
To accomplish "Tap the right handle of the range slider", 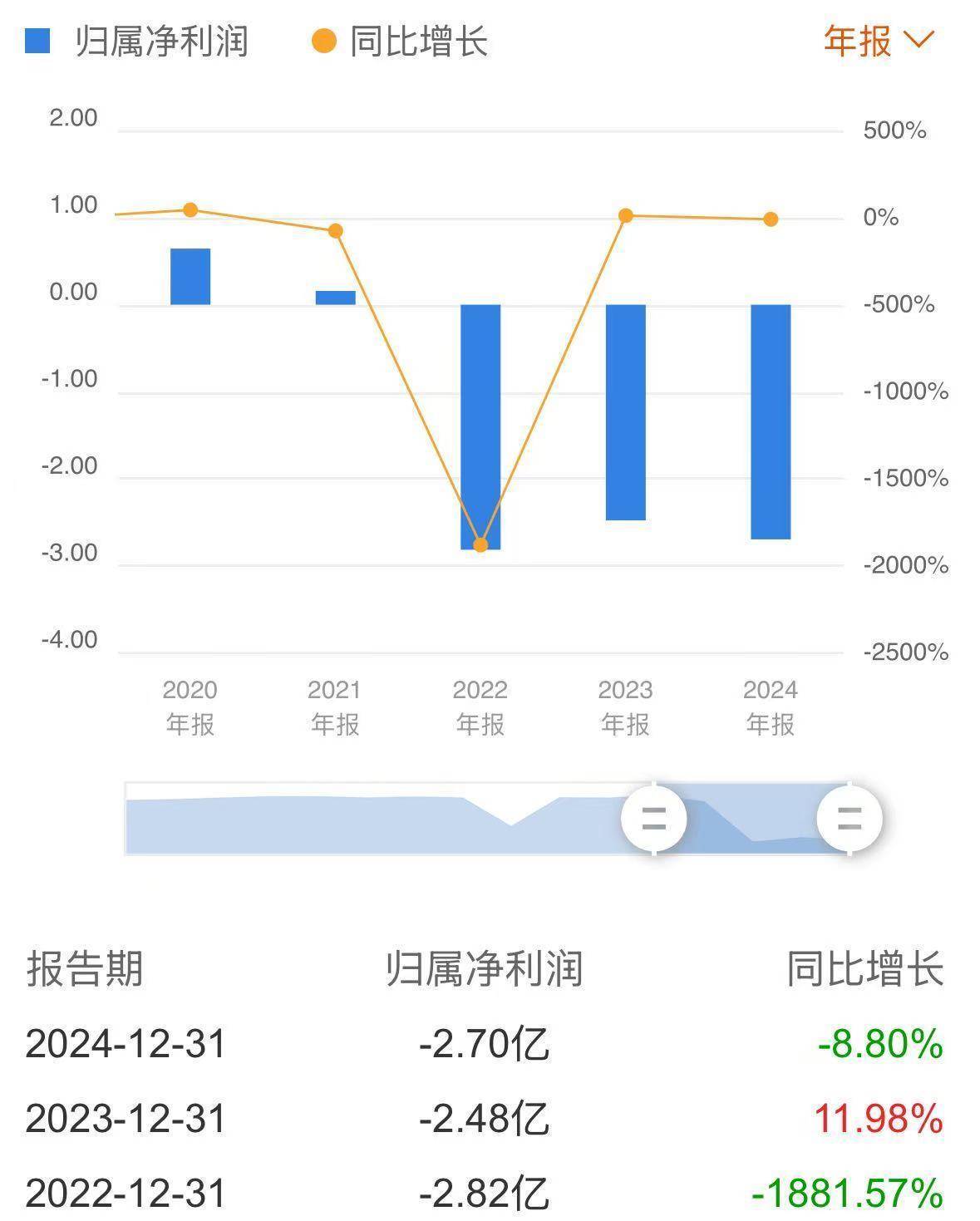I will pos(849,819).
